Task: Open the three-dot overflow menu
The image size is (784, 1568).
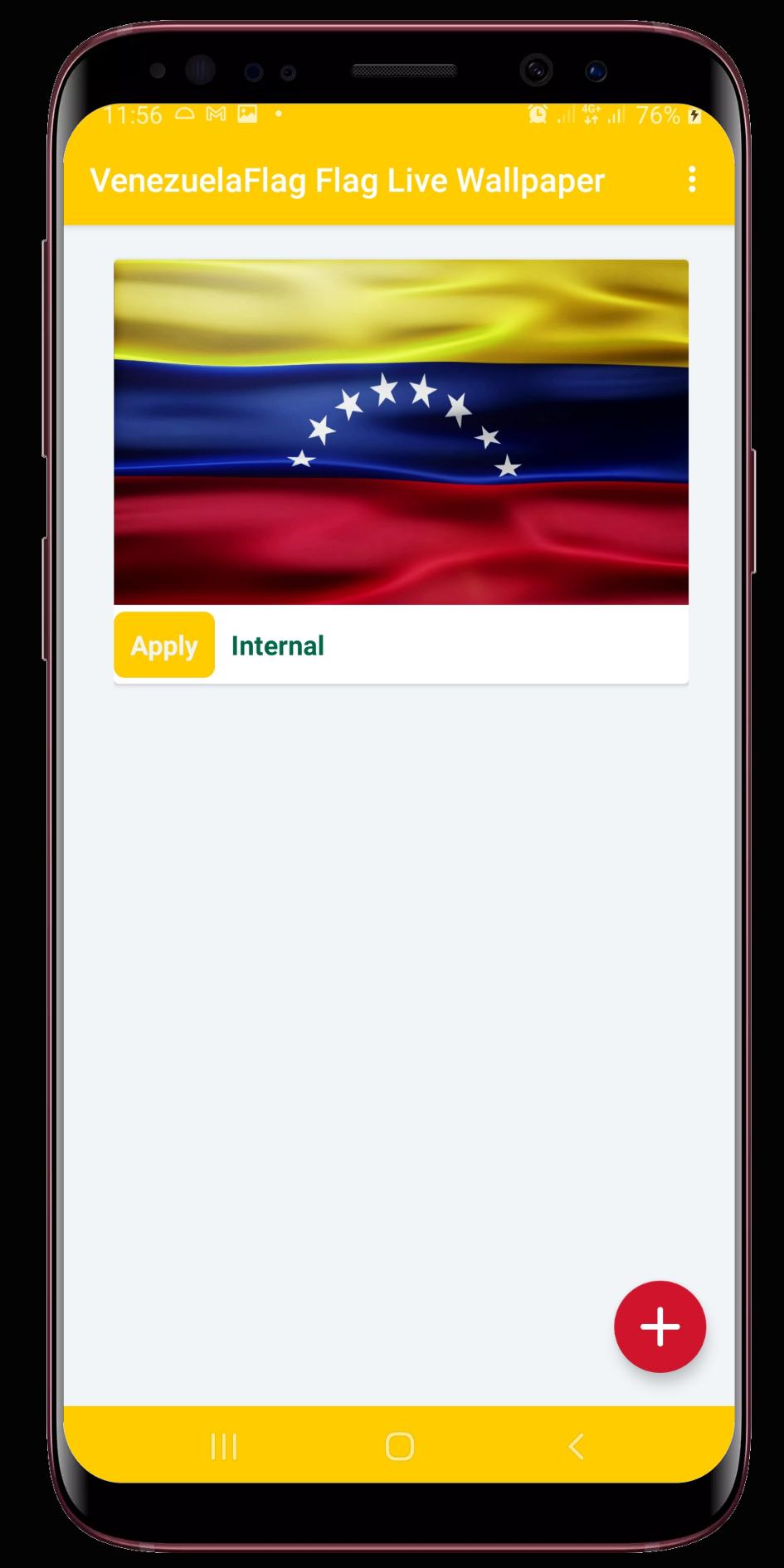Action: point(692,180)
